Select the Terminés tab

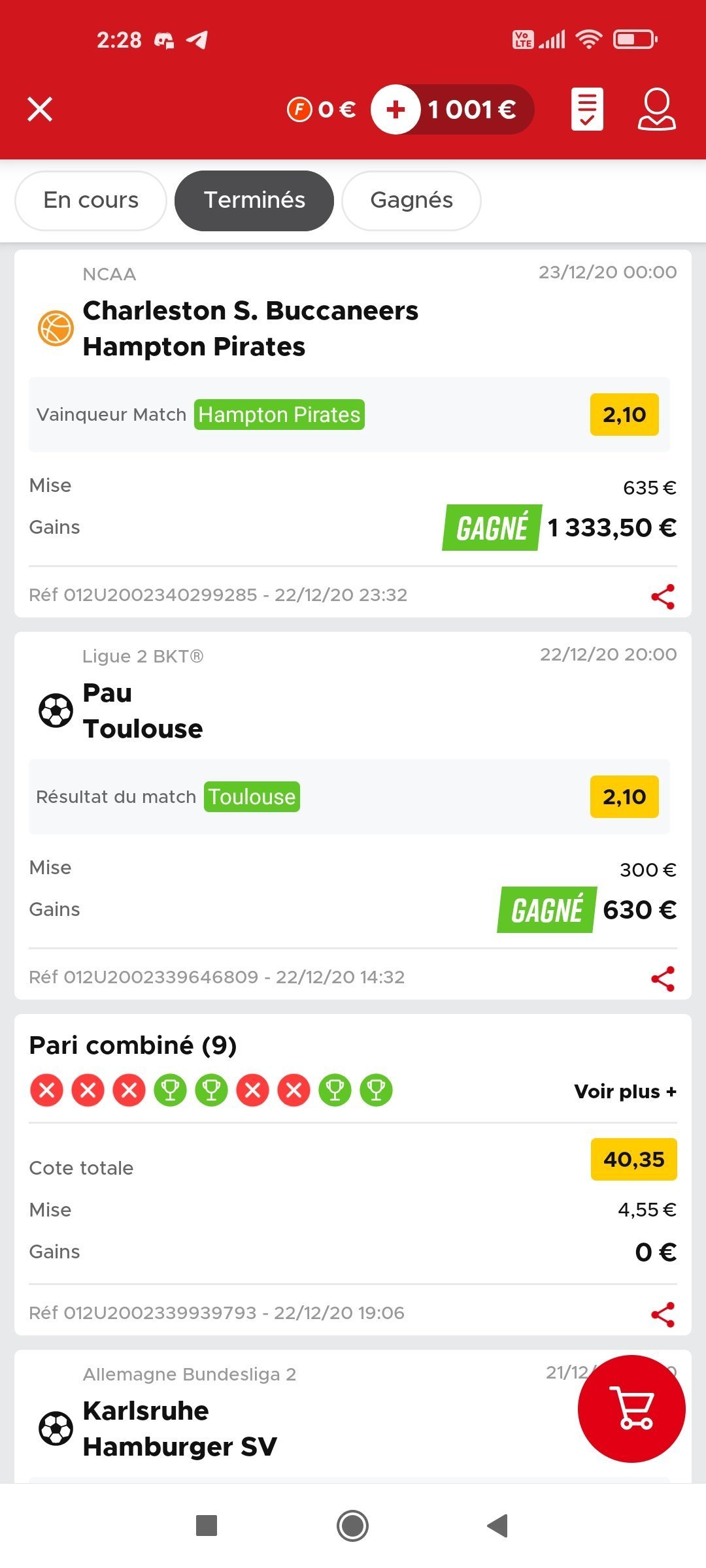pyautogui.click(x=254, y=201)
